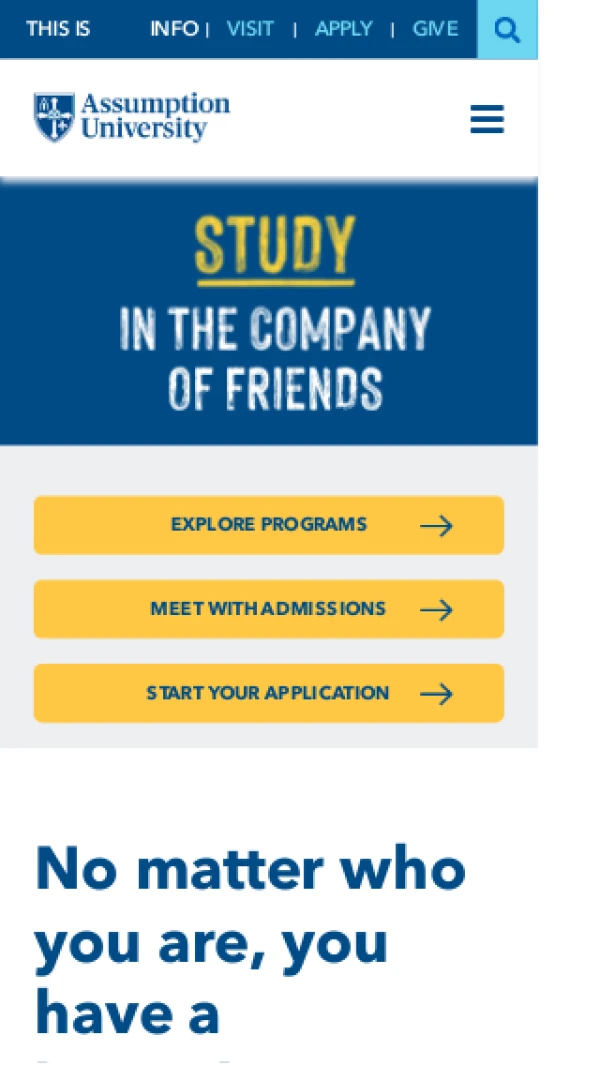Image resolution: width=600 pixels, height=1065 pixels.
Task: Go to the Info link
Action: [174, 29]
